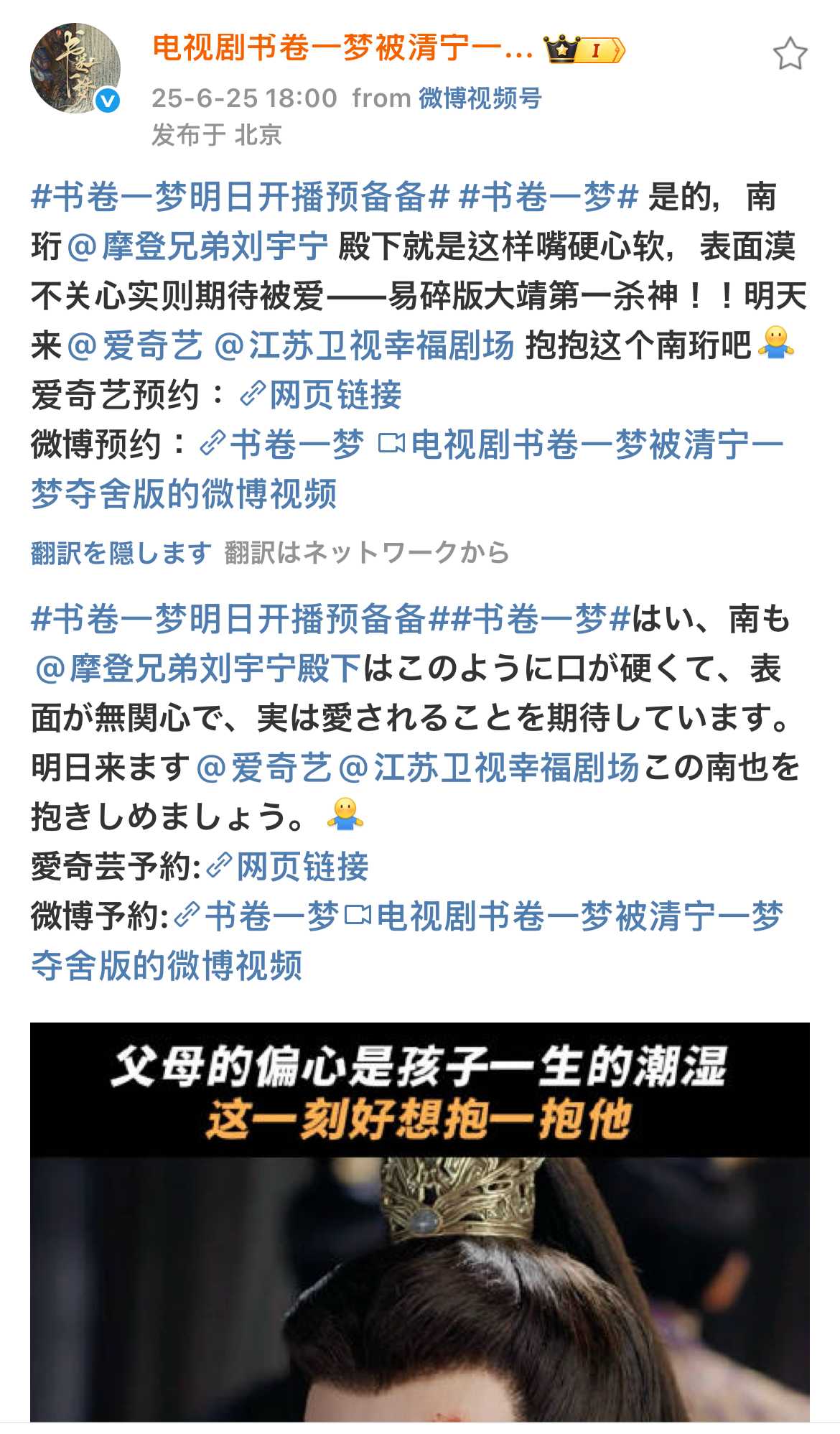Open the 微博视频号 source link
The image size is (840, 1434).
(480, 98)
